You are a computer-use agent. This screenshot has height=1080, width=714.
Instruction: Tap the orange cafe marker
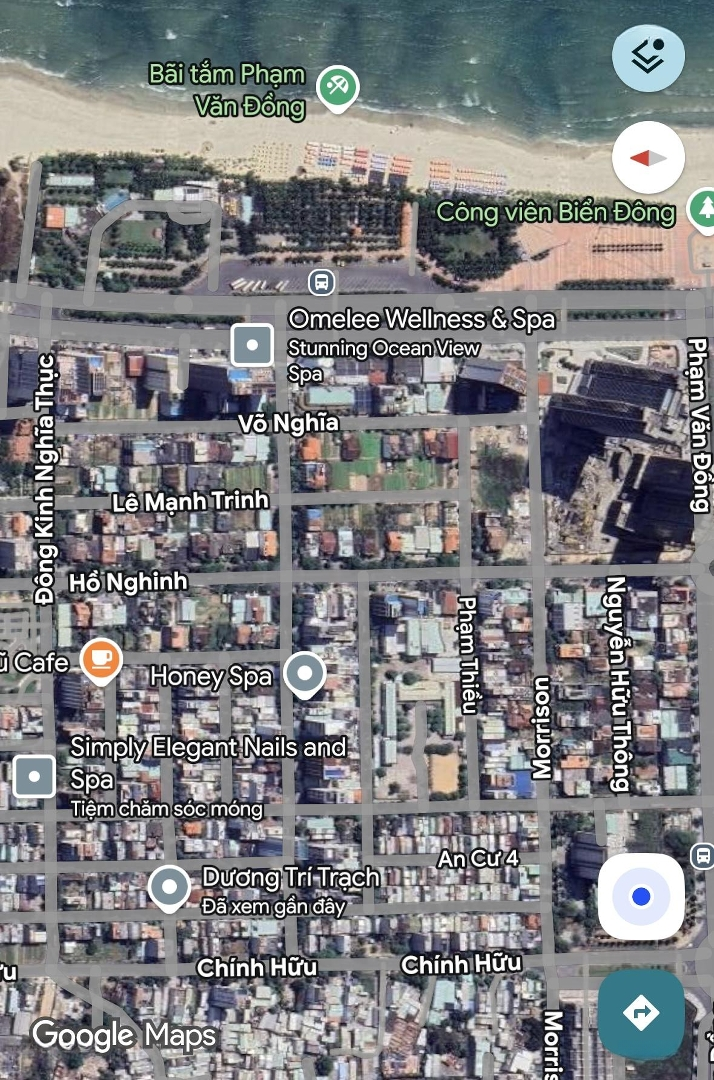pos(100,658)
